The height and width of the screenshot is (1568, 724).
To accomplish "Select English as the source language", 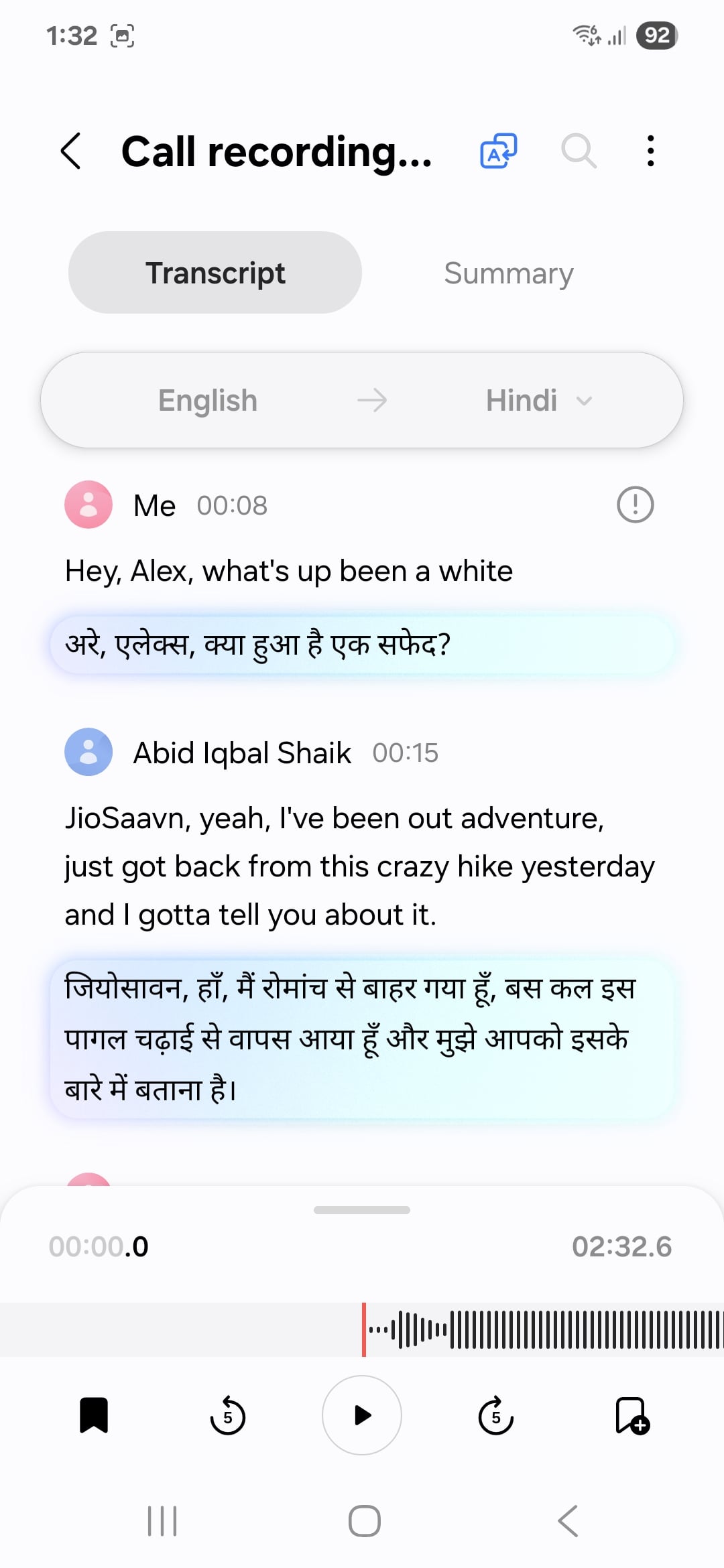I will pyautogui.click(x=208, y=401).
